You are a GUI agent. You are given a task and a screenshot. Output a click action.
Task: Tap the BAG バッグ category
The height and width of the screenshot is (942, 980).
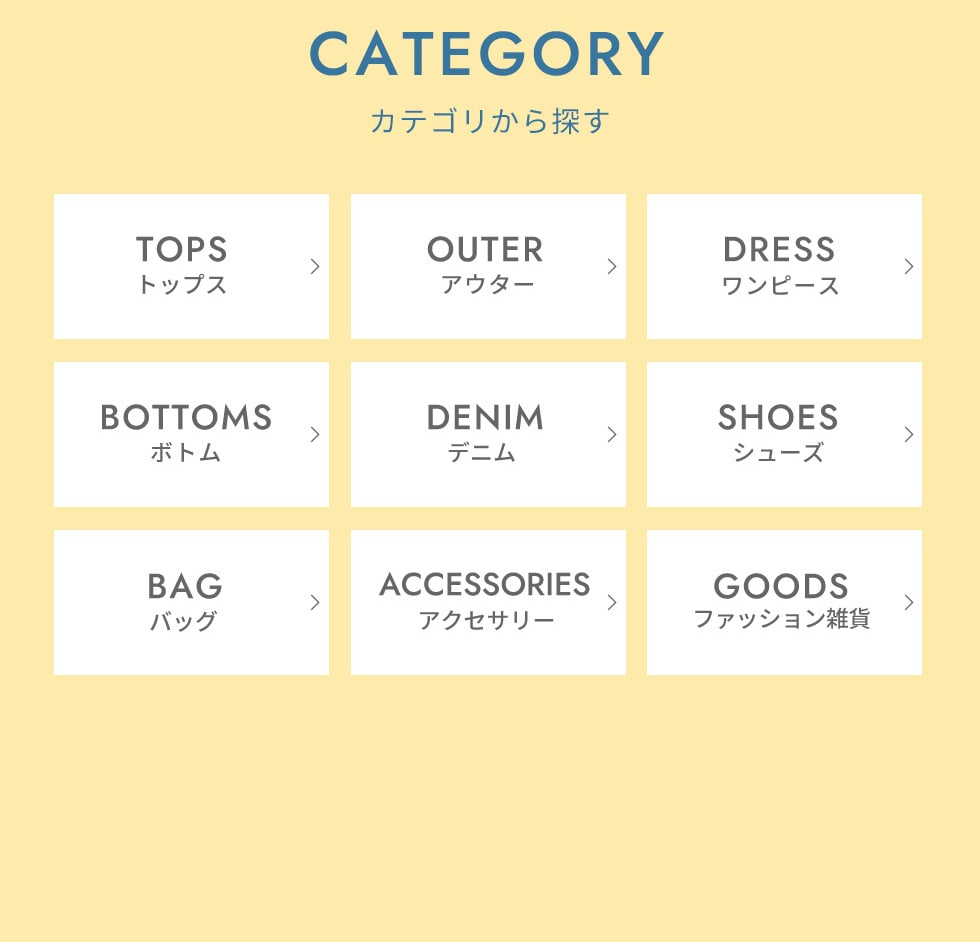191,602
